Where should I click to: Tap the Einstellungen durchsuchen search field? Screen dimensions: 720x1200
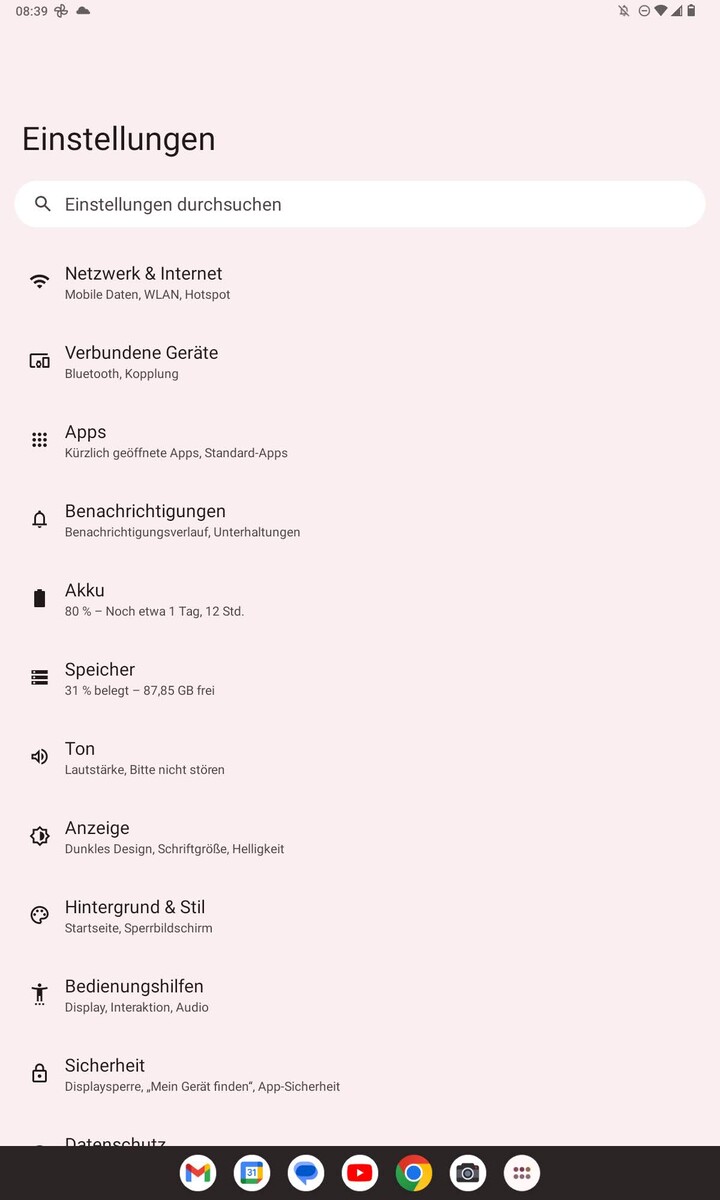coord(360,204)
